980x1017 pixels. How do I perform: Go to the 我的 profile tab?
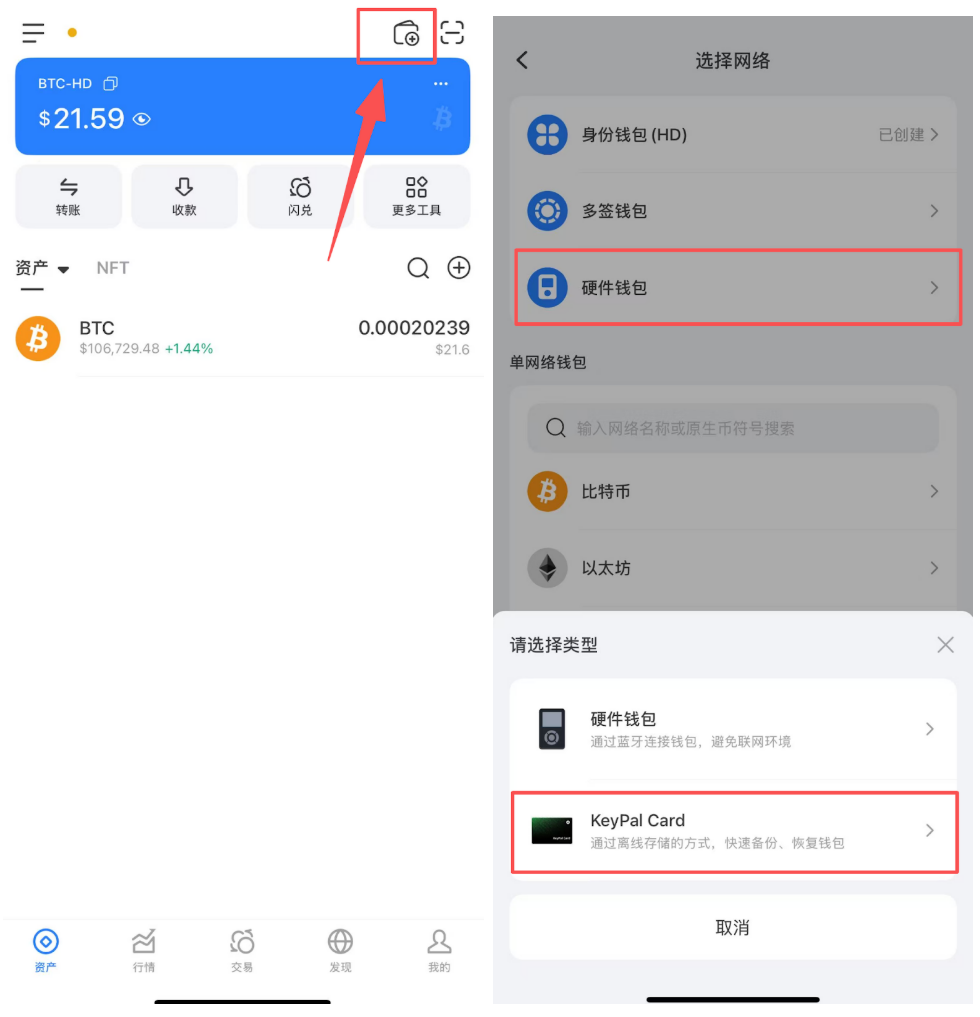click(439, 950)
